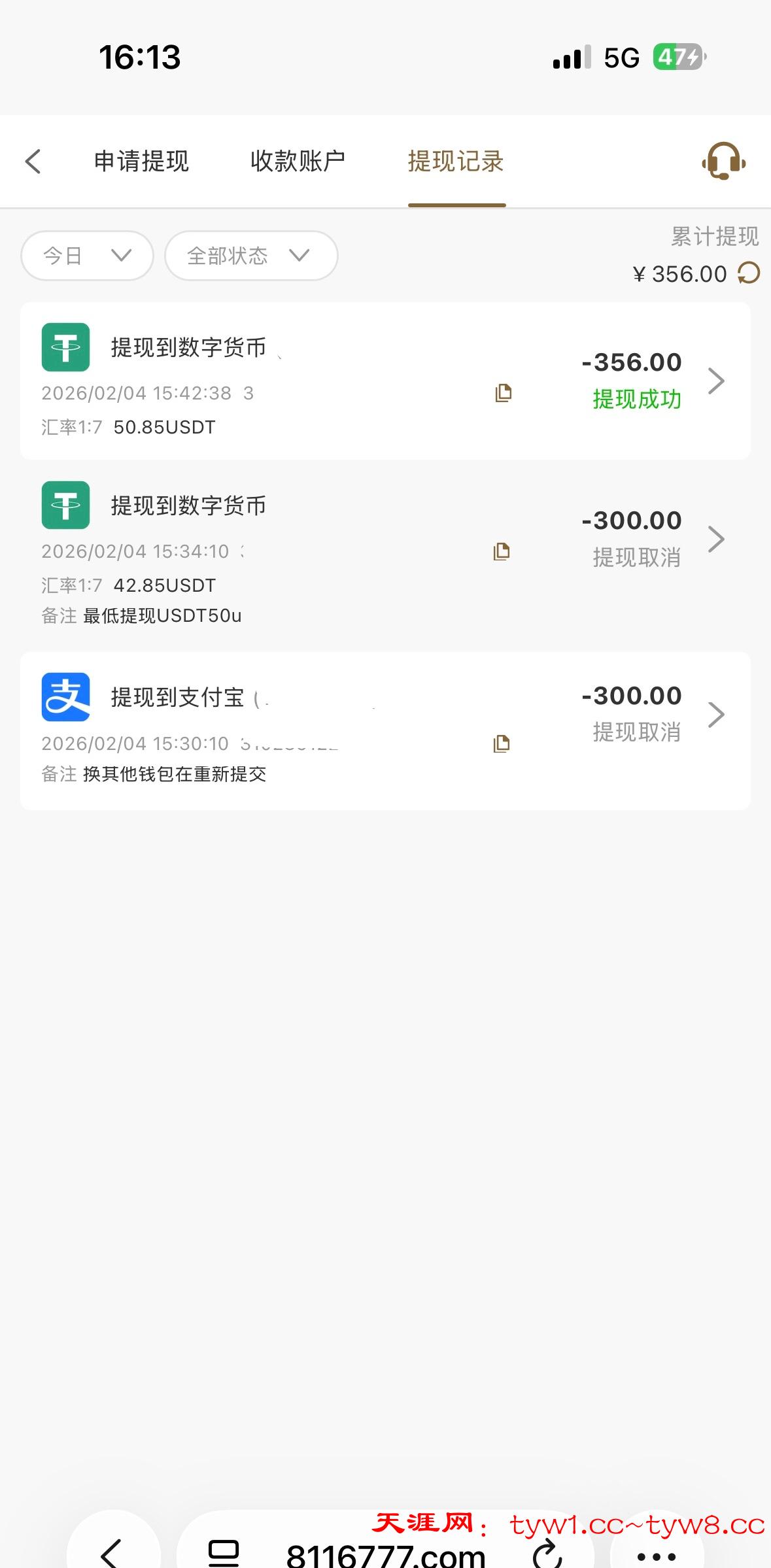Expand the 今日 date filter dropdown

[x=87, y=256]
